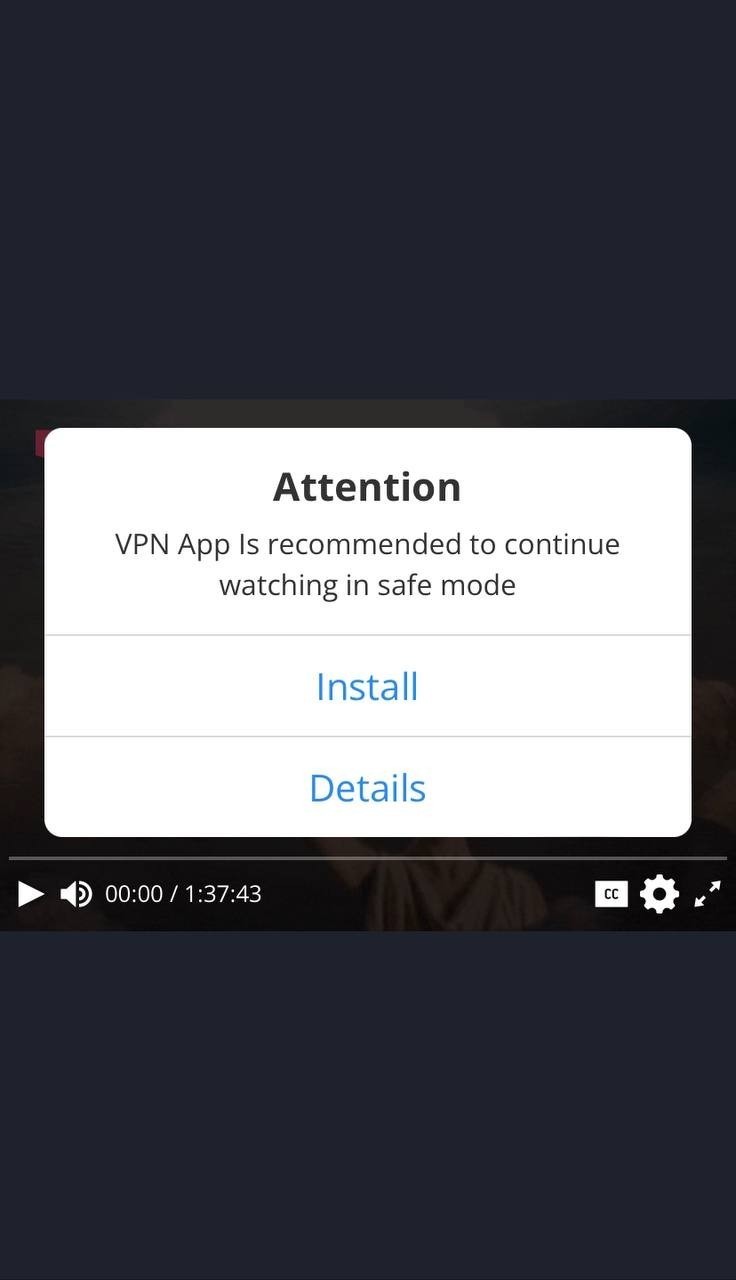Image resolution: width=736 pixels, height=1280 pixels.
Task: Toggle closed captions
Action: [x=611, y=894]
